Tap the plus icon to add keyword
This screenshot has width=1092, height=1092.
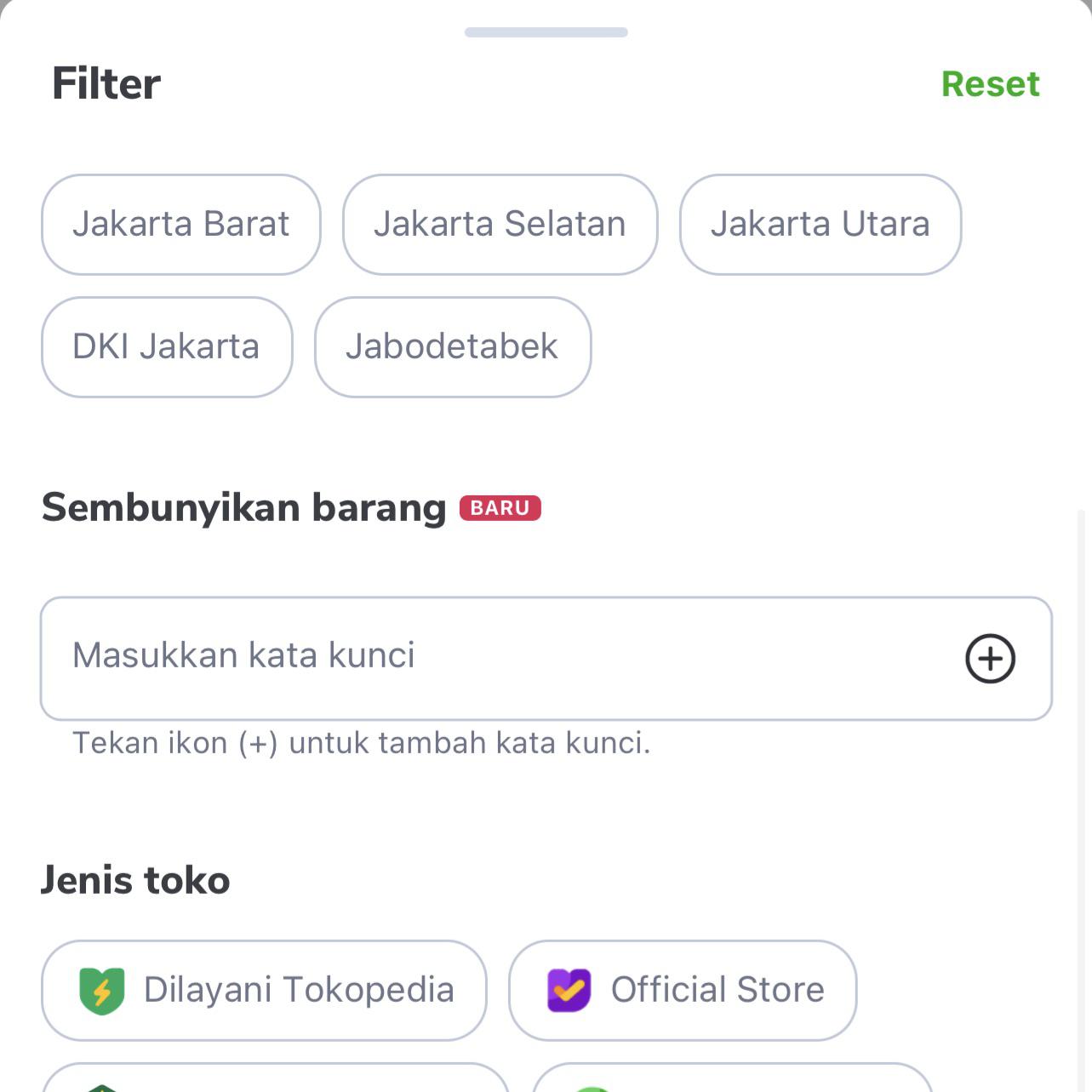point(990,658)
